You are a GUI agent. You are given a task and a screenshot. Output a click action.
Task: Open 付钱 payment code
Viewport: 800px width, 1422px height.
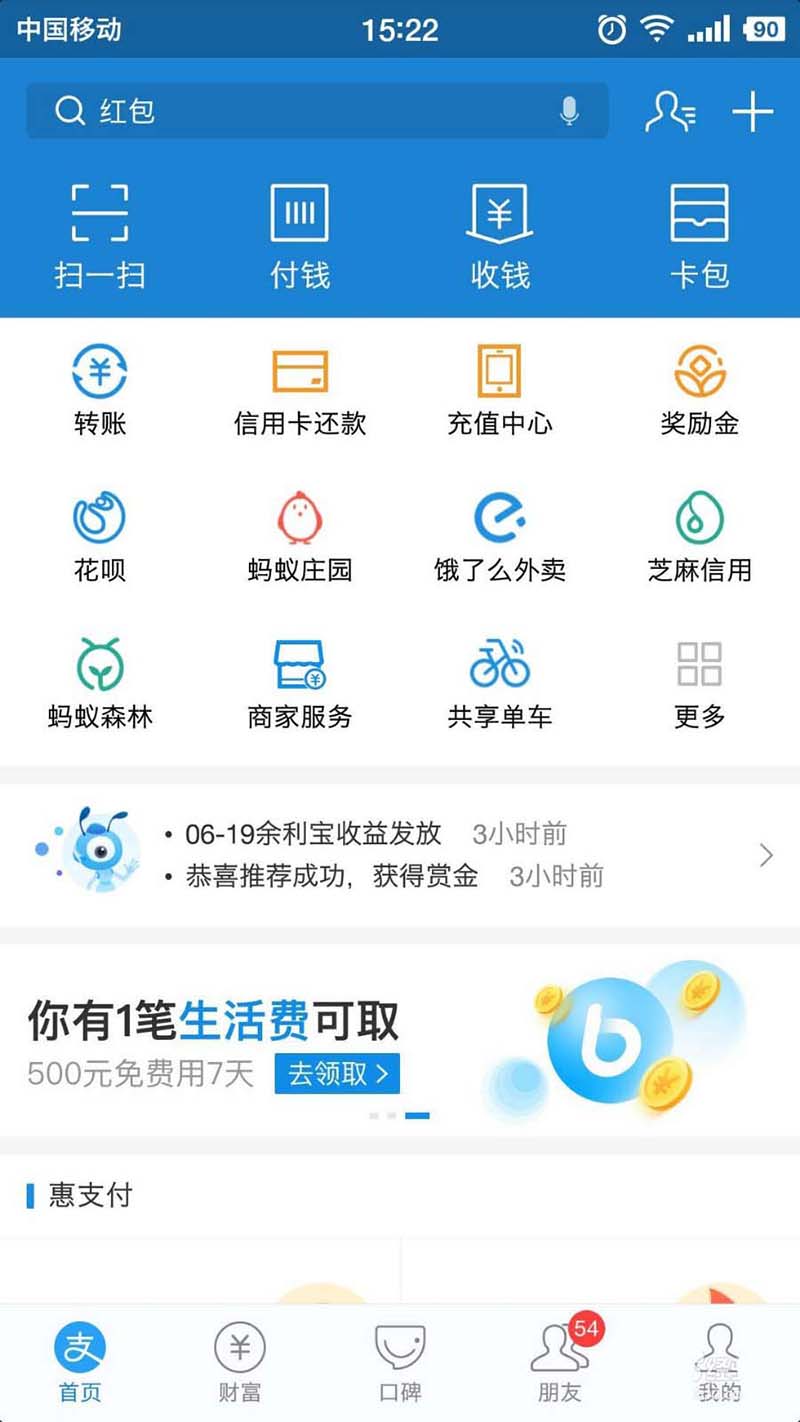tap(300, 235)
